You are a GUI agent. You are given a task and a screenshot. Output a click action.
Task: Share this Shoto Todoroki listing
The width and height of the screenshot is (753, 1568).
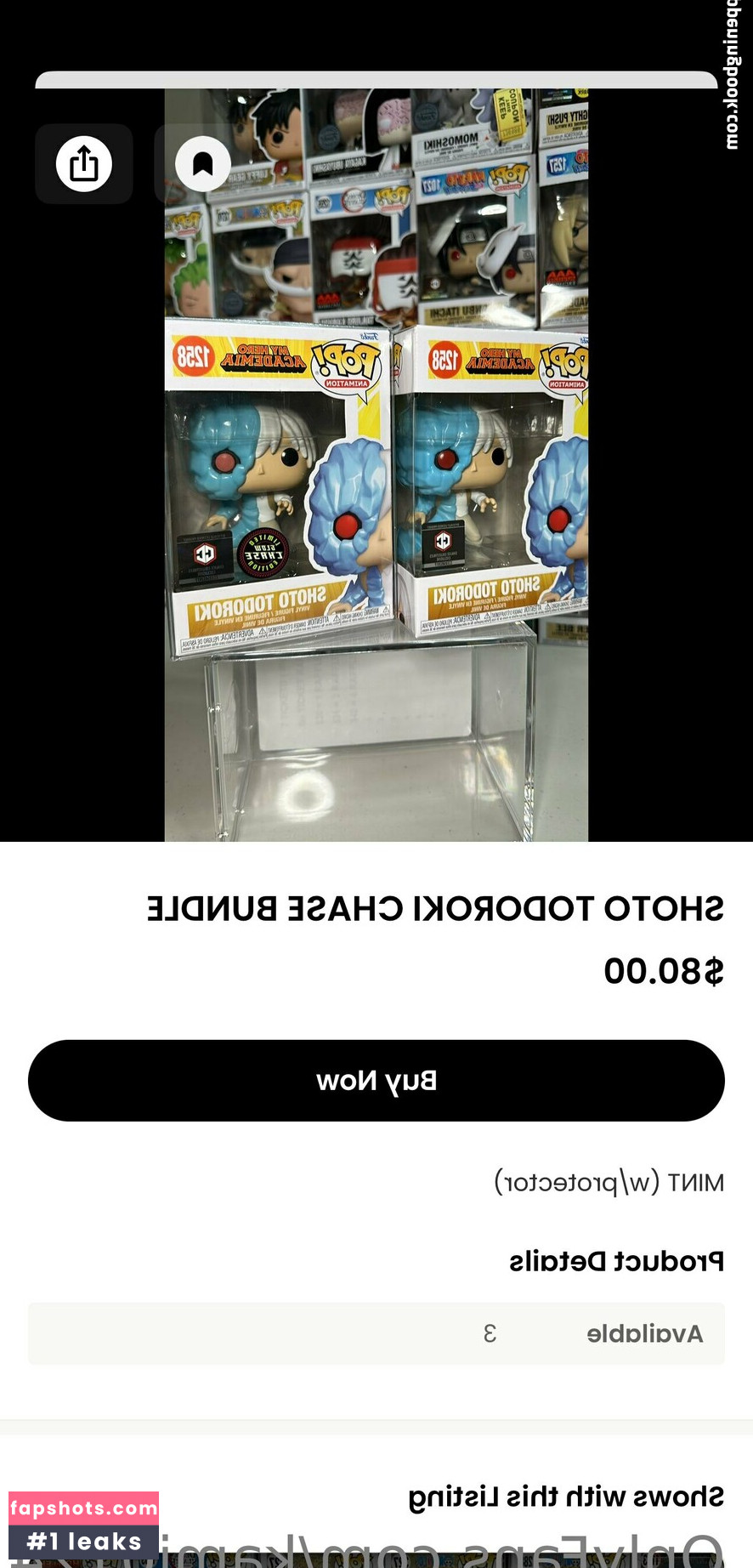tap(83, 163)
